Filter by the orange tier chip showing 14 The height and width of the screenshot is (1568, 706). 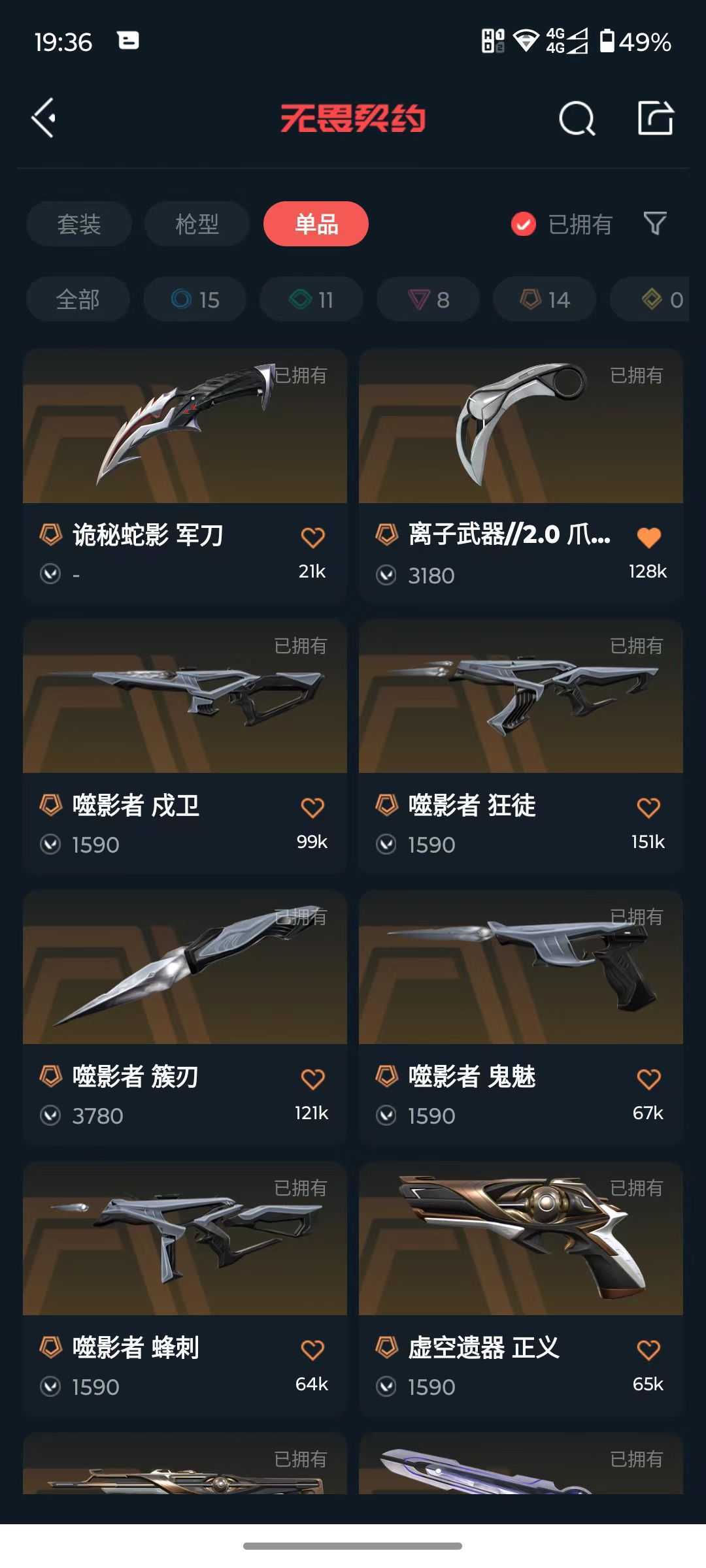[545, 299]
